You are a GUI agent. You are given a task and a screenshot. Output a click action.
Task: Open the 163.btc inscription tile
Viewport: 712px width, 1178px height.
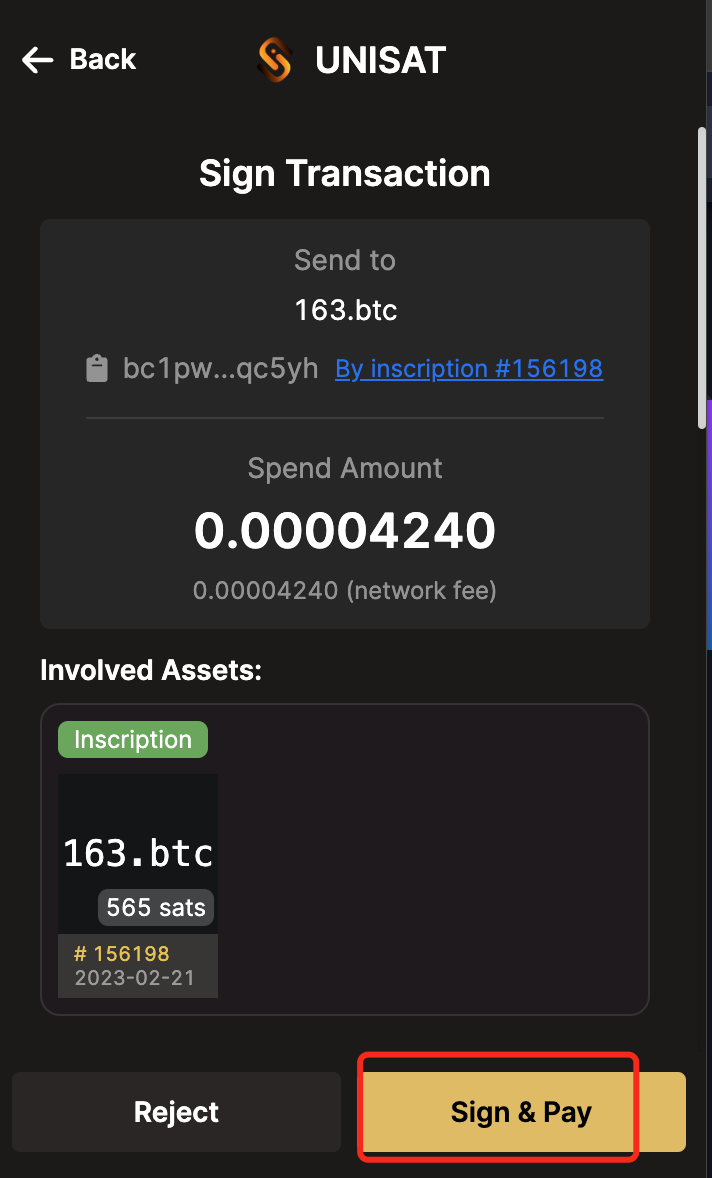point(138,885)
